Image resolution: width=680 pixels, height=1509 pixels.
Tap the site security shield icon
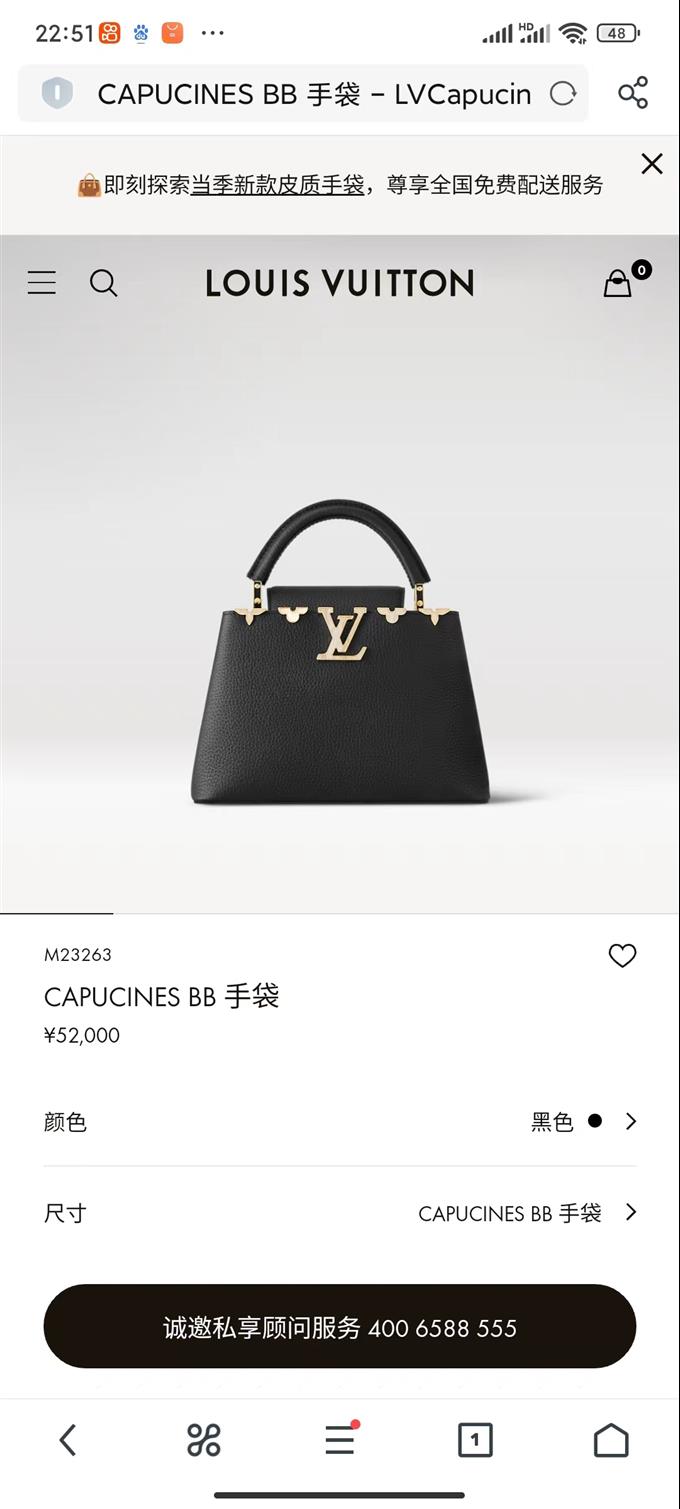58,94
